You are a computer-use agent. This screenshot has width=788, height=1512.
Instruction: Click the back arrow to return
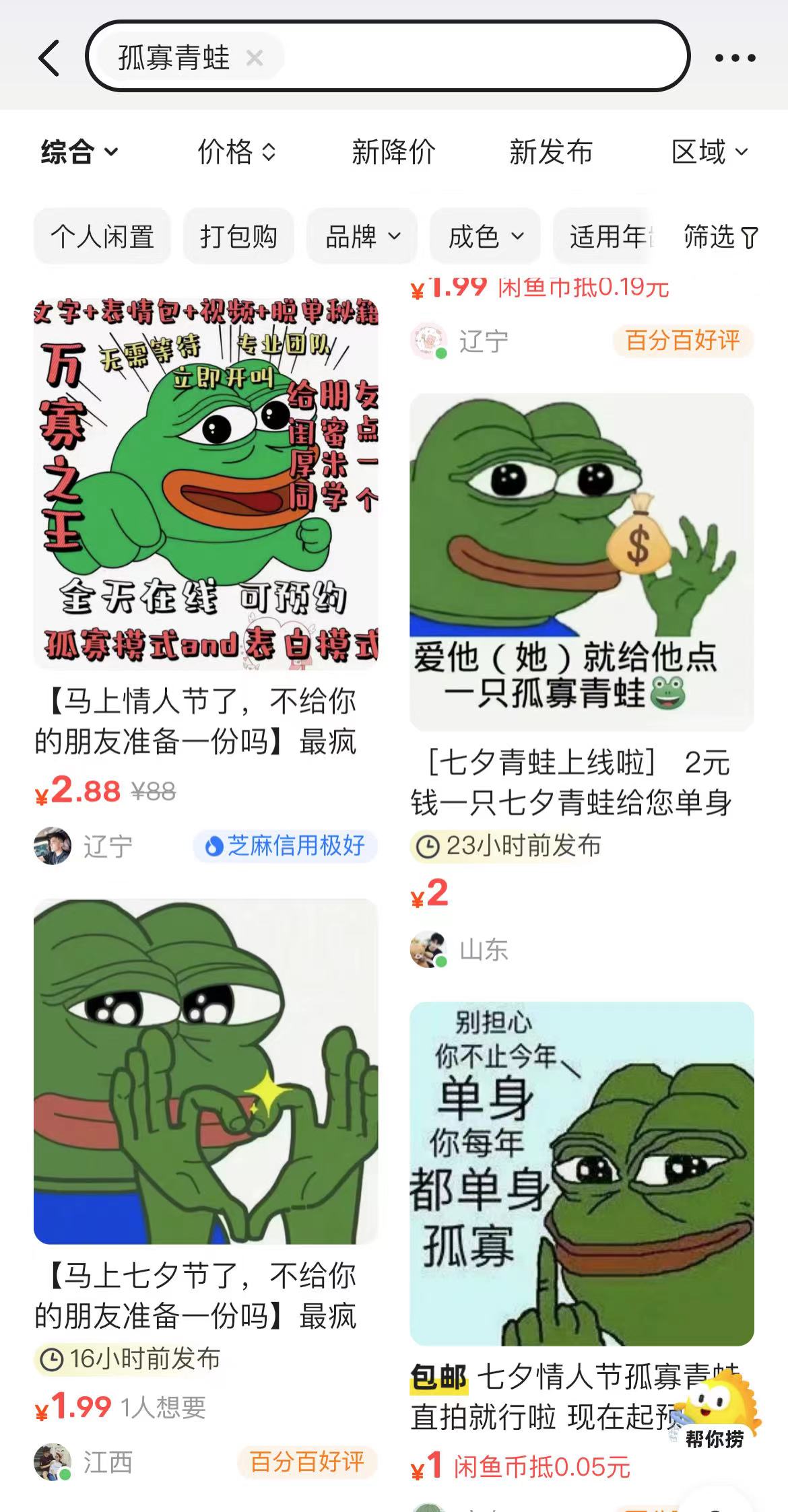[46, 57]
